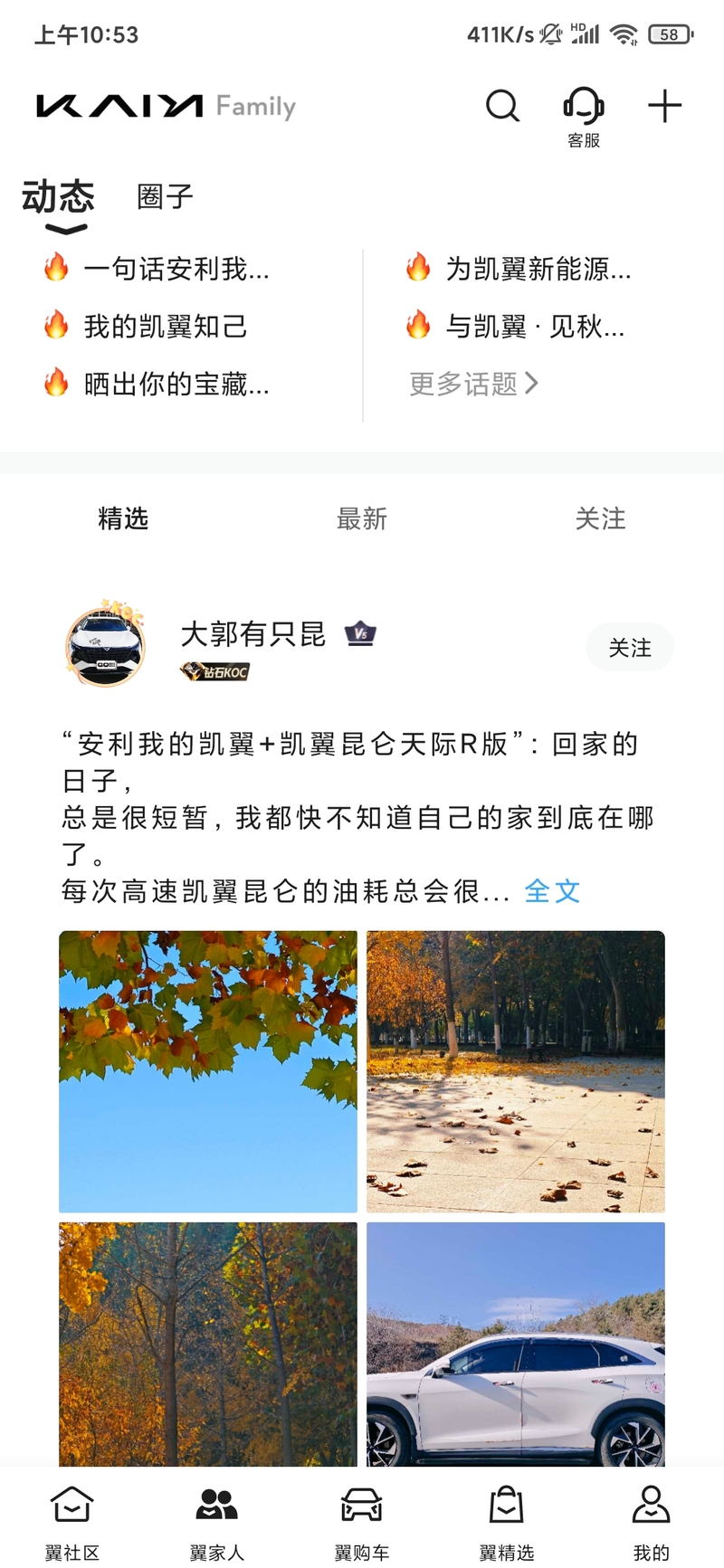Open the fallen leaves park plaza photo
724x1568 pixels.
pyautogui.click(x=515, y=1071)
